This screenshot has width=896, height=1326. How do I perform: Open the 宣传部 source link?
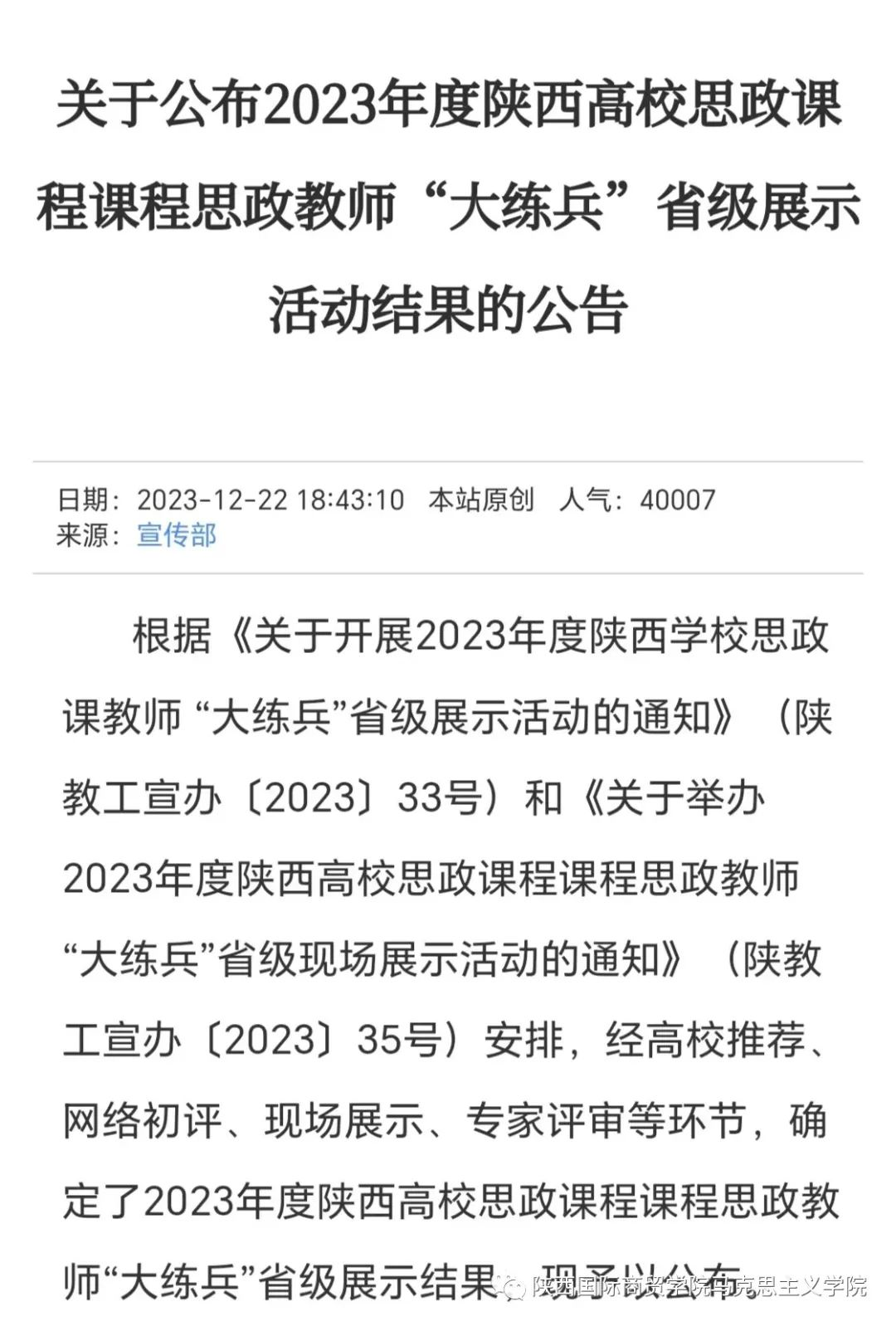tap(176, 535)
